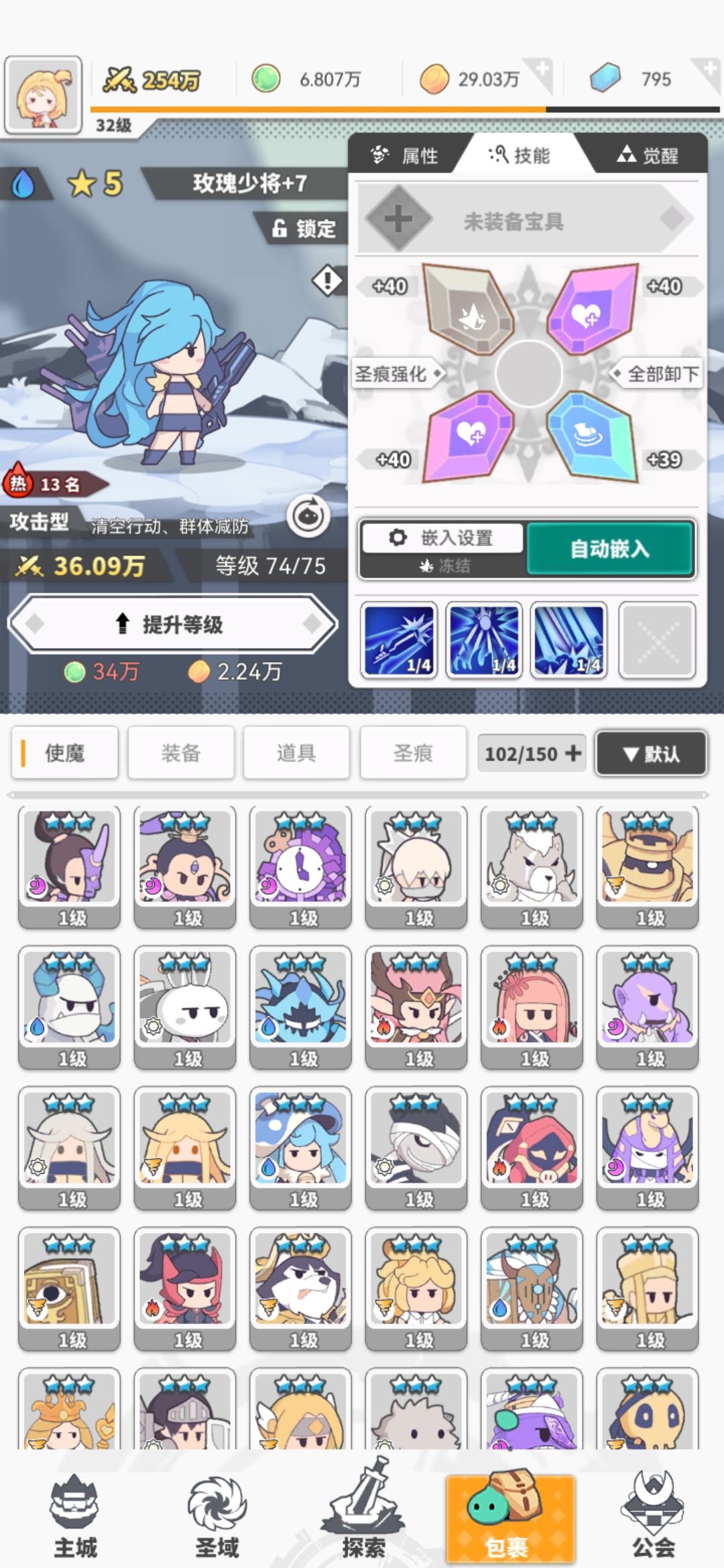Viewport: 724px width, 1568px height.
Task: Open 探索 in the bottom navigation
Action: (363, 1512)
